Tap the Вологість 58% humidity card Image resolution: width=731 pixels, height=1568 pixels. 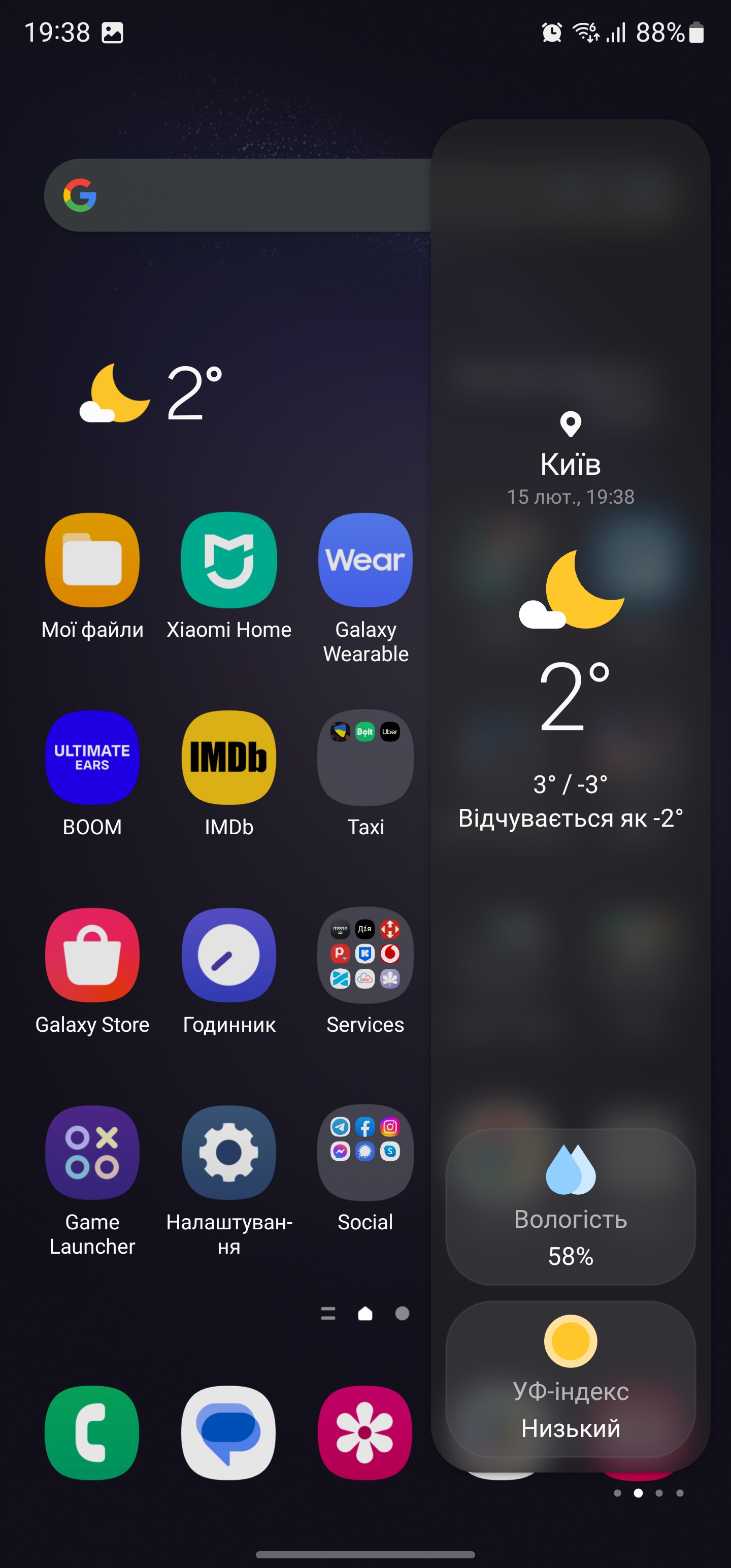(x=570, y=1207)
